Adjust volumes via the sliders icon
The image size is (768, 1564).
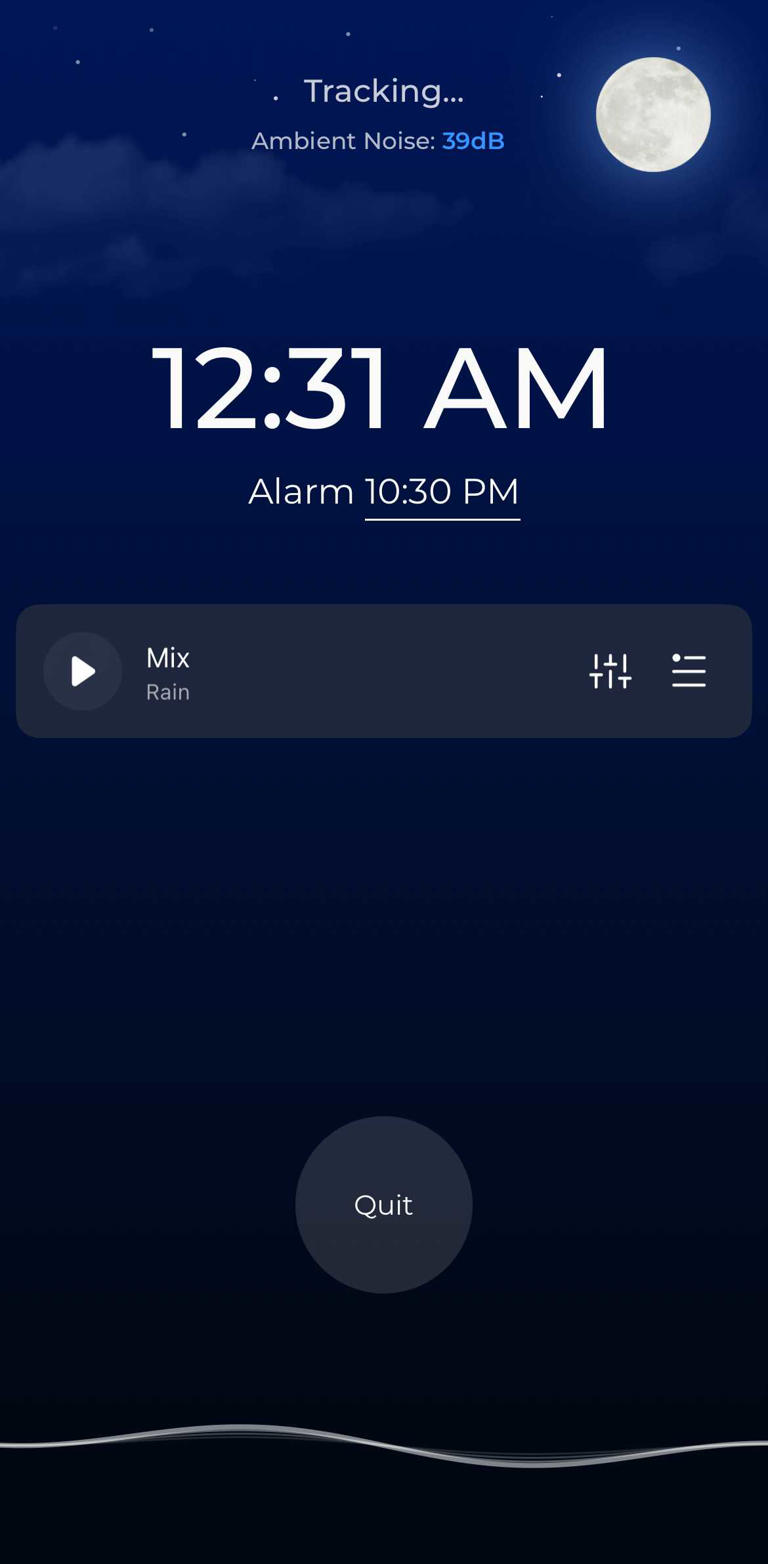610,671
